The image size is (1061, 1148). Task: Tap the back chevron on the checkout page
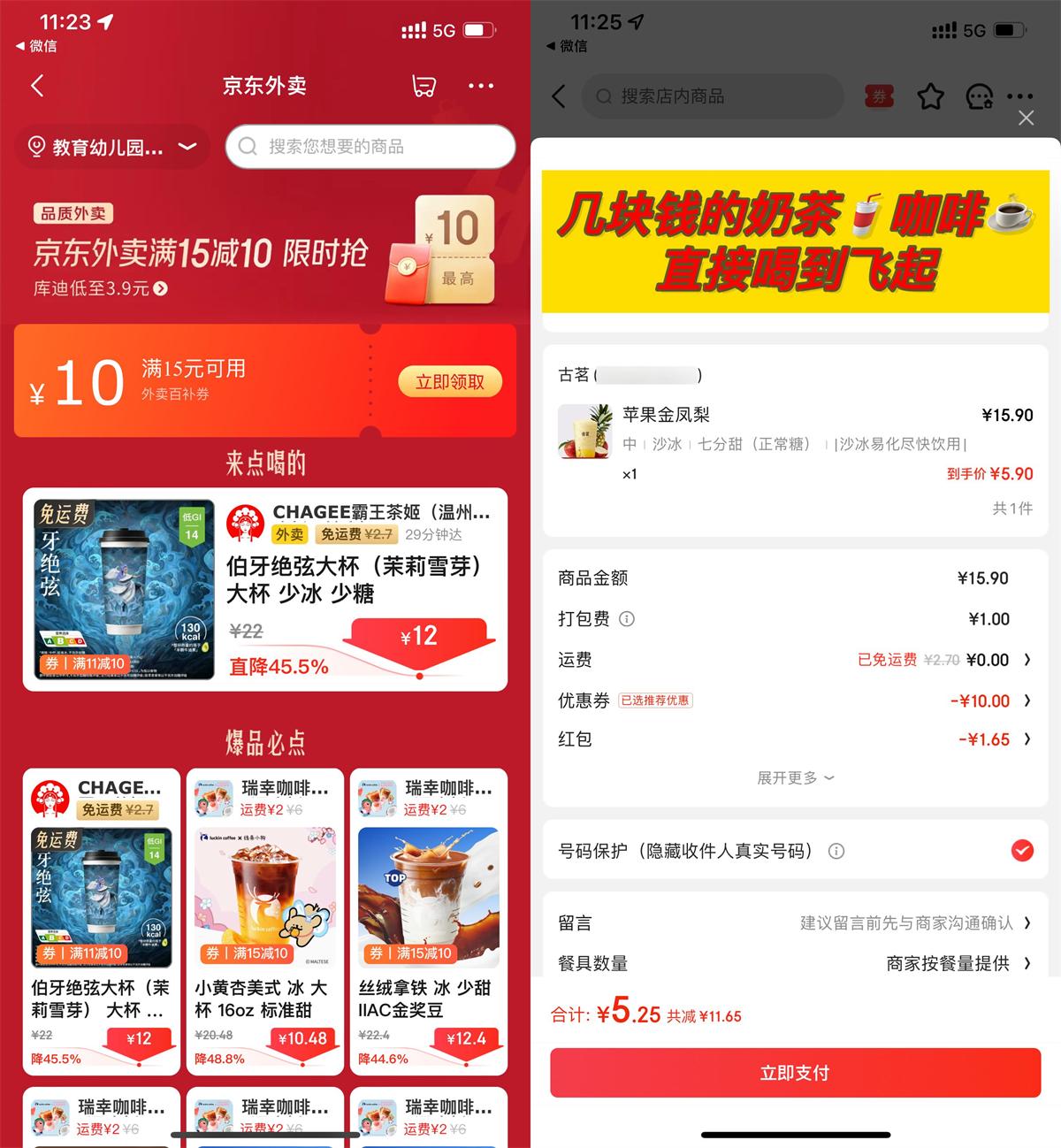click(558, 97)
